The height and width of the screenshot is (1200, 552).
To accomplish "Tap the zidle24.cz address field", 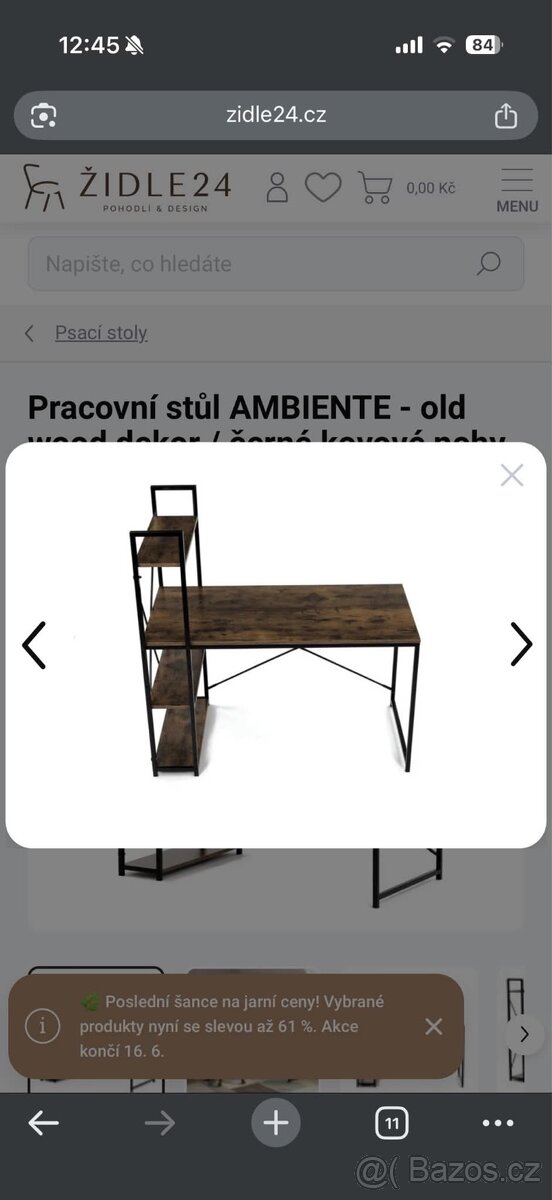I will 276,115.
